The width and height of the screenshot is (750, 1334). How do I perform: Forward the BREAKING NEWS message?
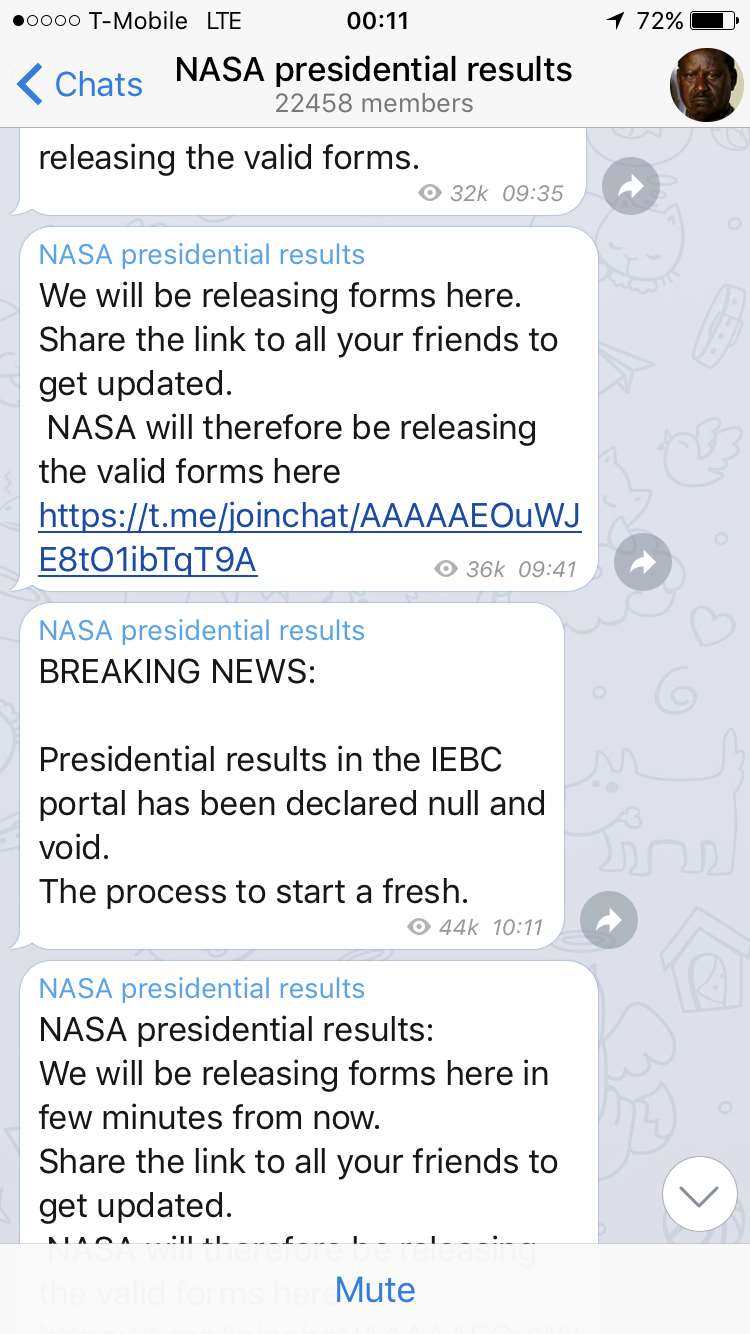coord(609,920)
